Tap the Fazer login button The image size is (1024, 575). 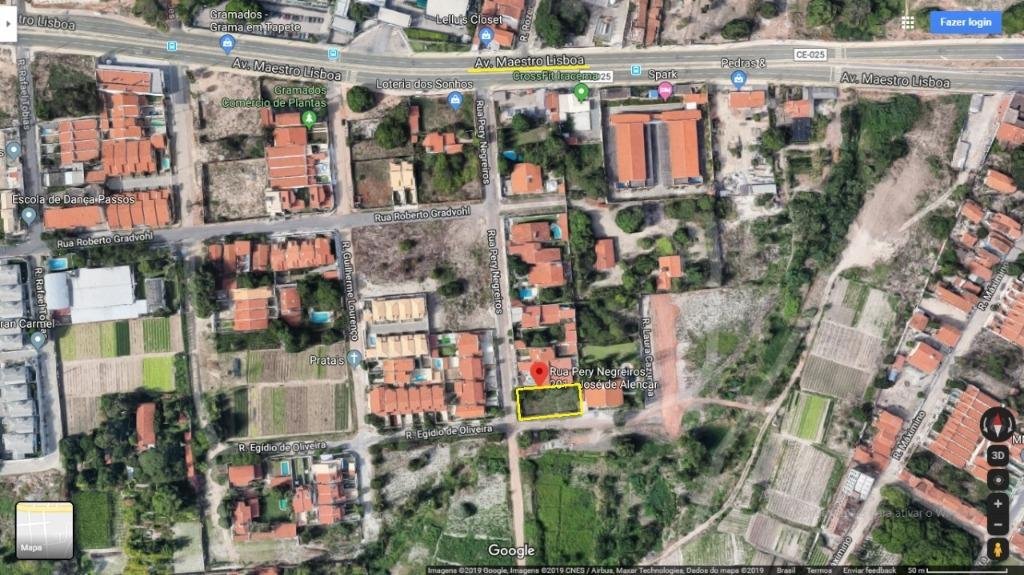click(964, 22)
